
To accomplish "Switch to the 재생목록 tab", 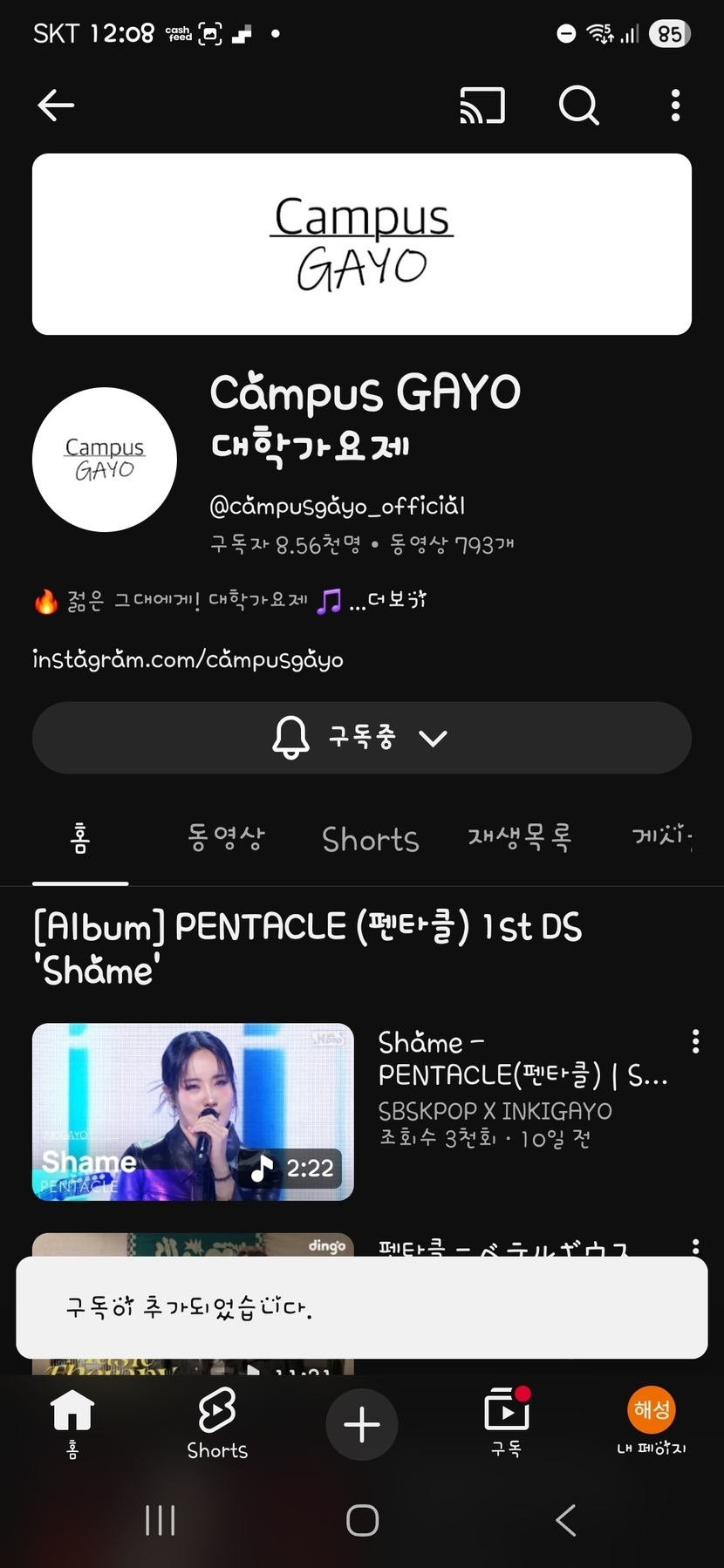I will (519, 838).
